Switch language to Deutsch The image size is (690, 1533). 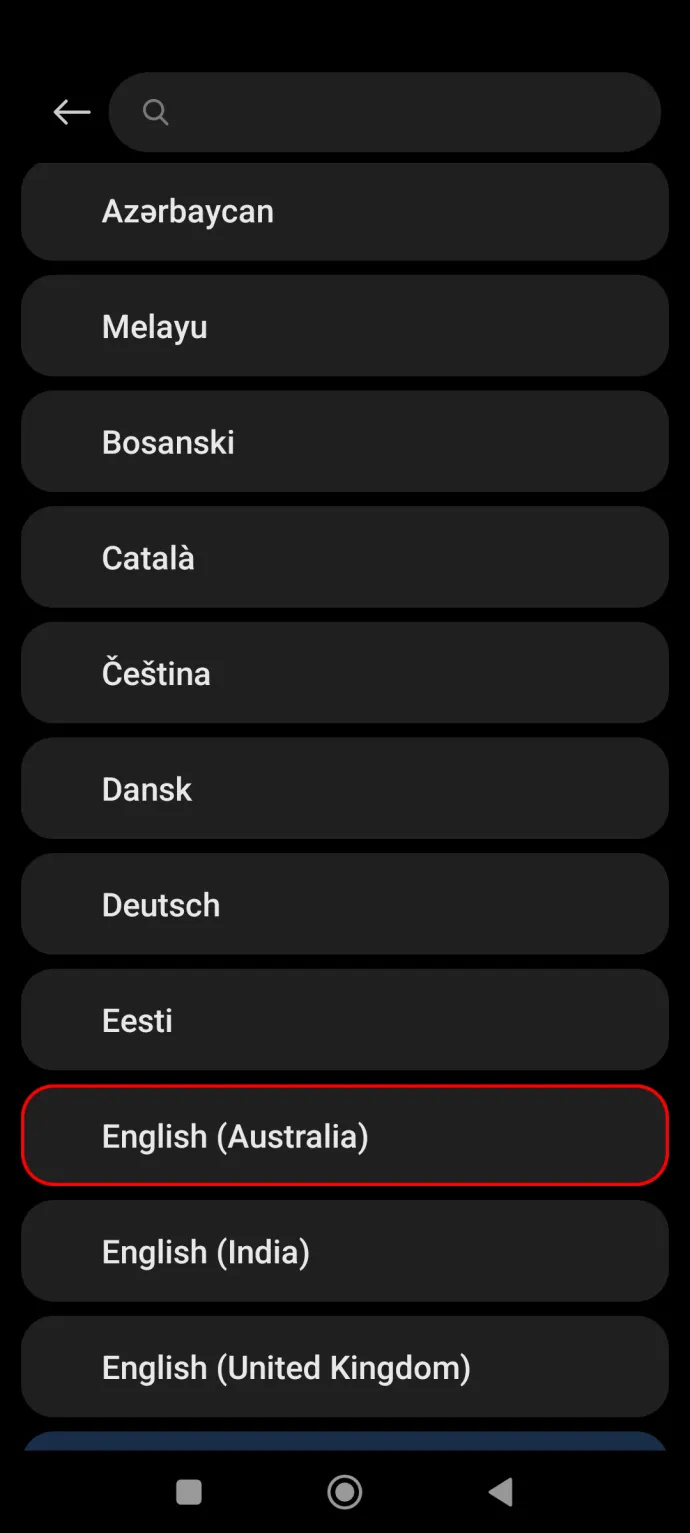345,904
